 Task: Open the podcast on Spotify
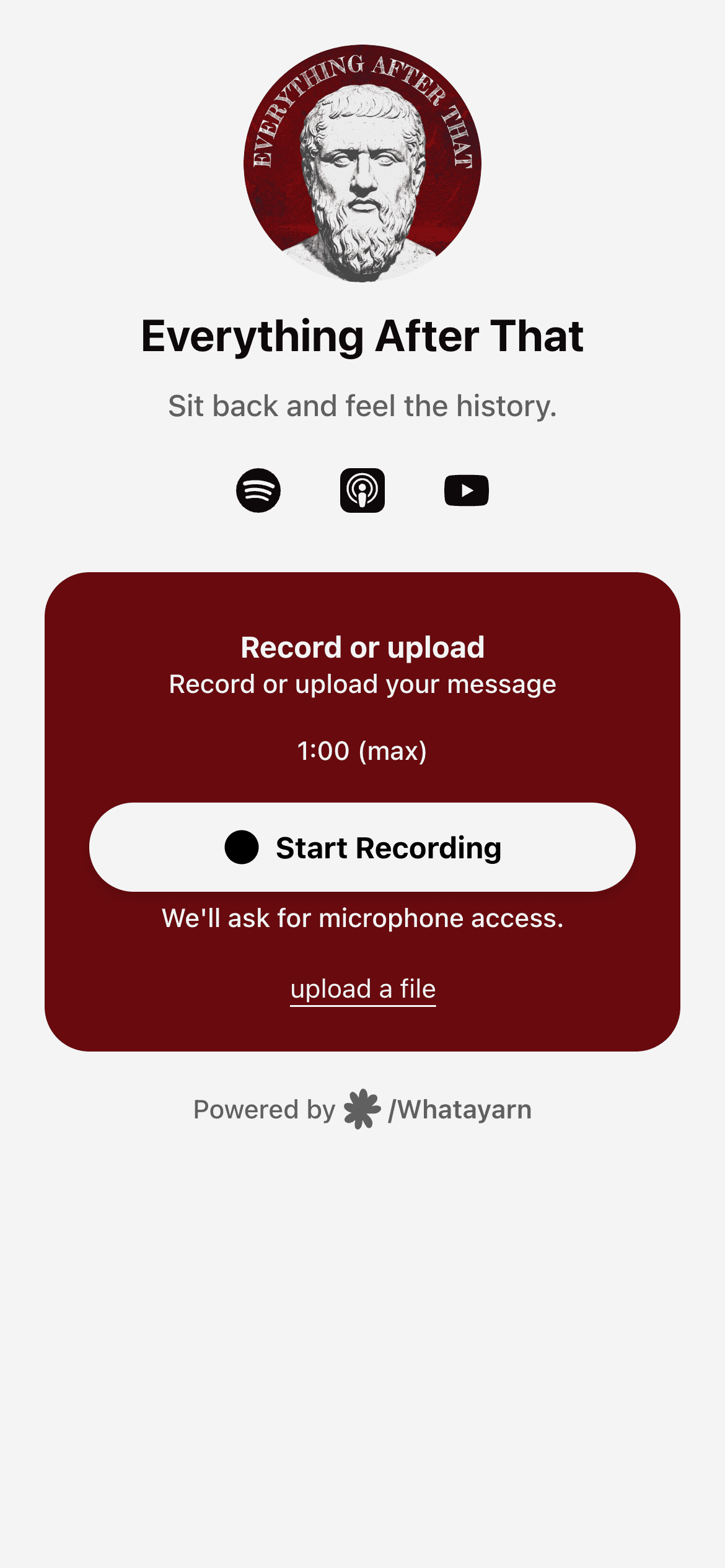click(x=258, y=490)
